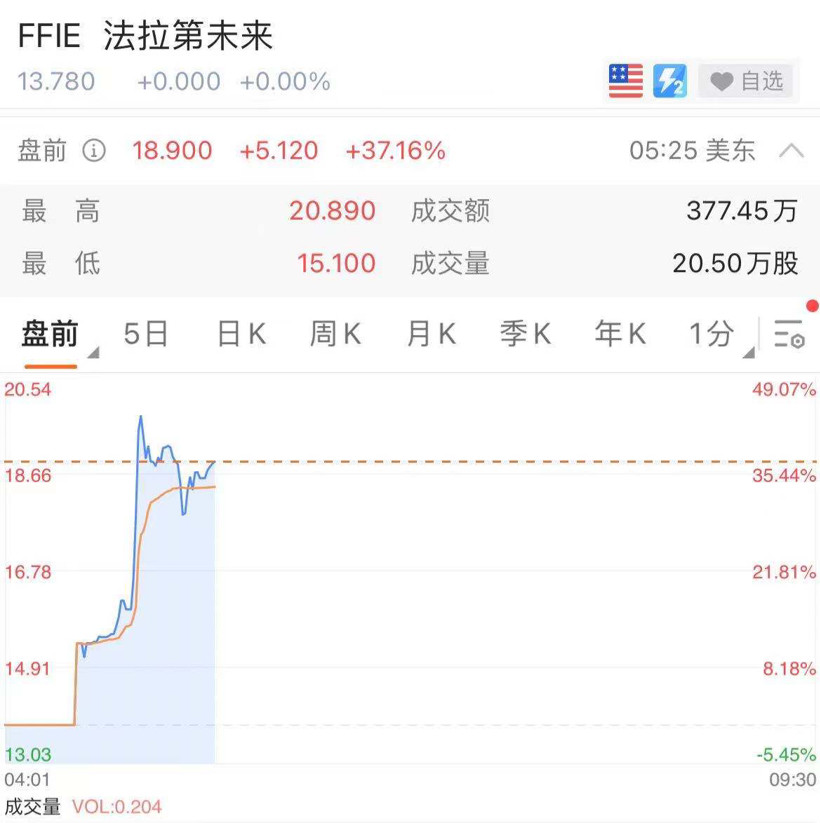Switch to the 日K daily candlestick tab
Image resolution: width=820 pixels, height=823 pixels.
tap(239, 335)
